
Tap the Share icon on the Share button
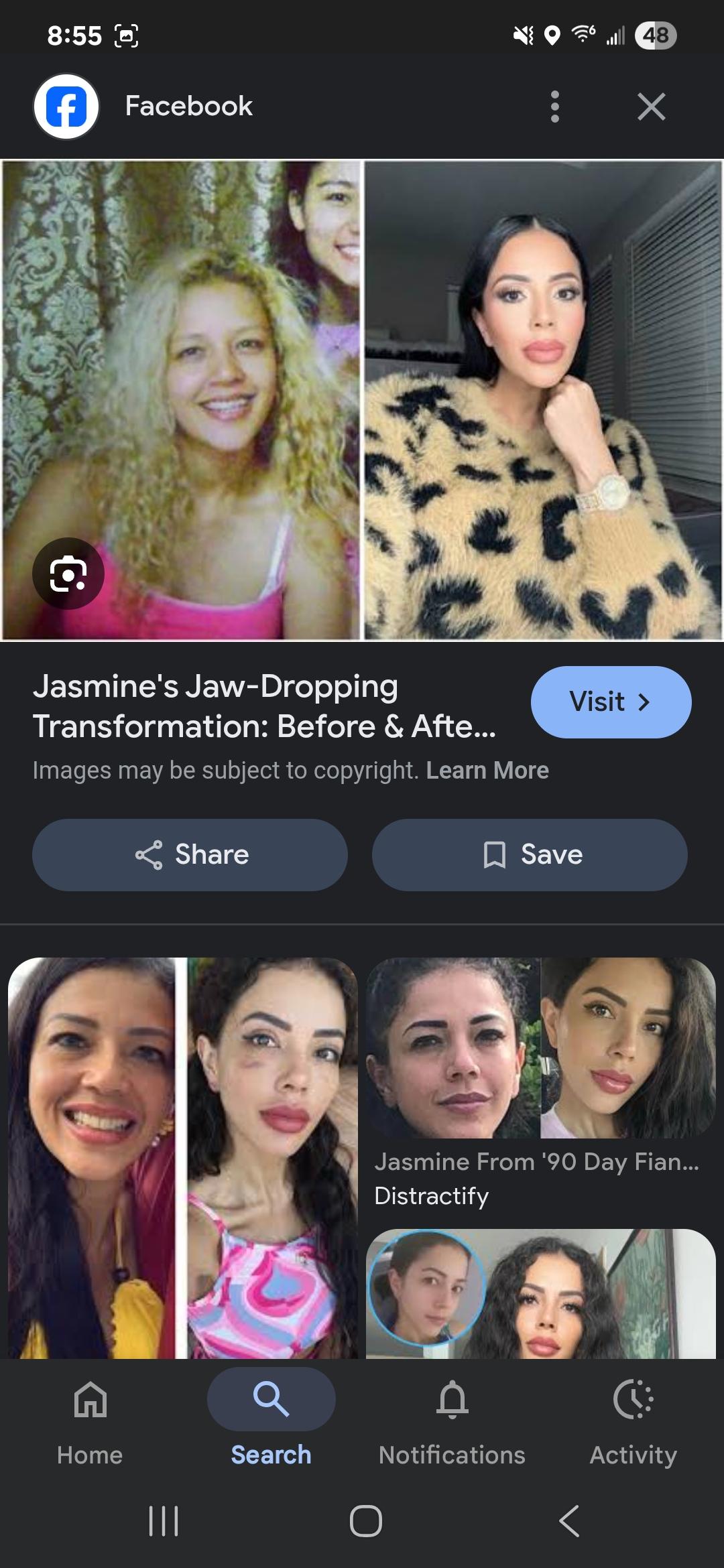pyautogui.click(x=149, y=854)
